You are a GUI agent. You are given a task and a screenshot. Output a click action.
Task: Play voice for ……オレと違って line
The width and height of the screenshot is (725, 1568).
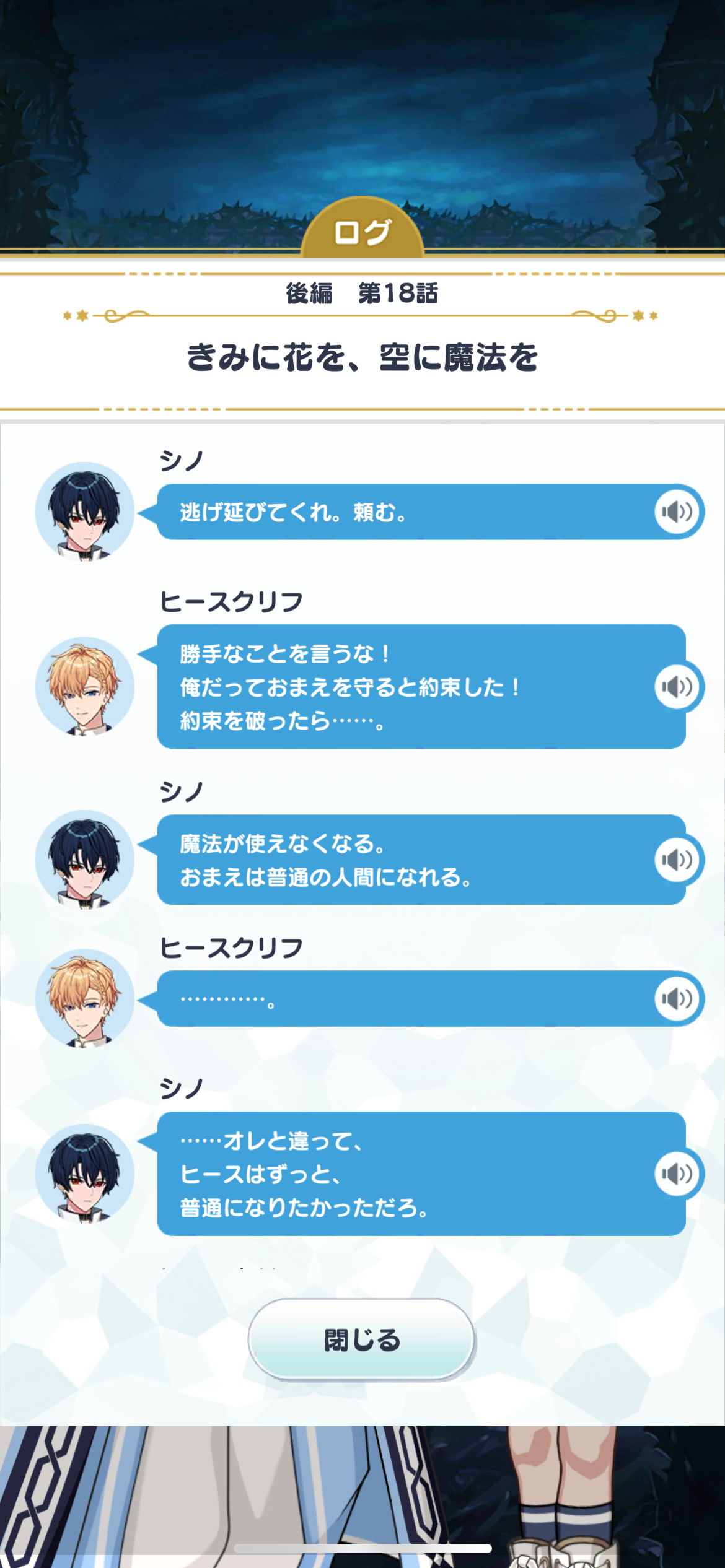click(x=677, y=1174)
